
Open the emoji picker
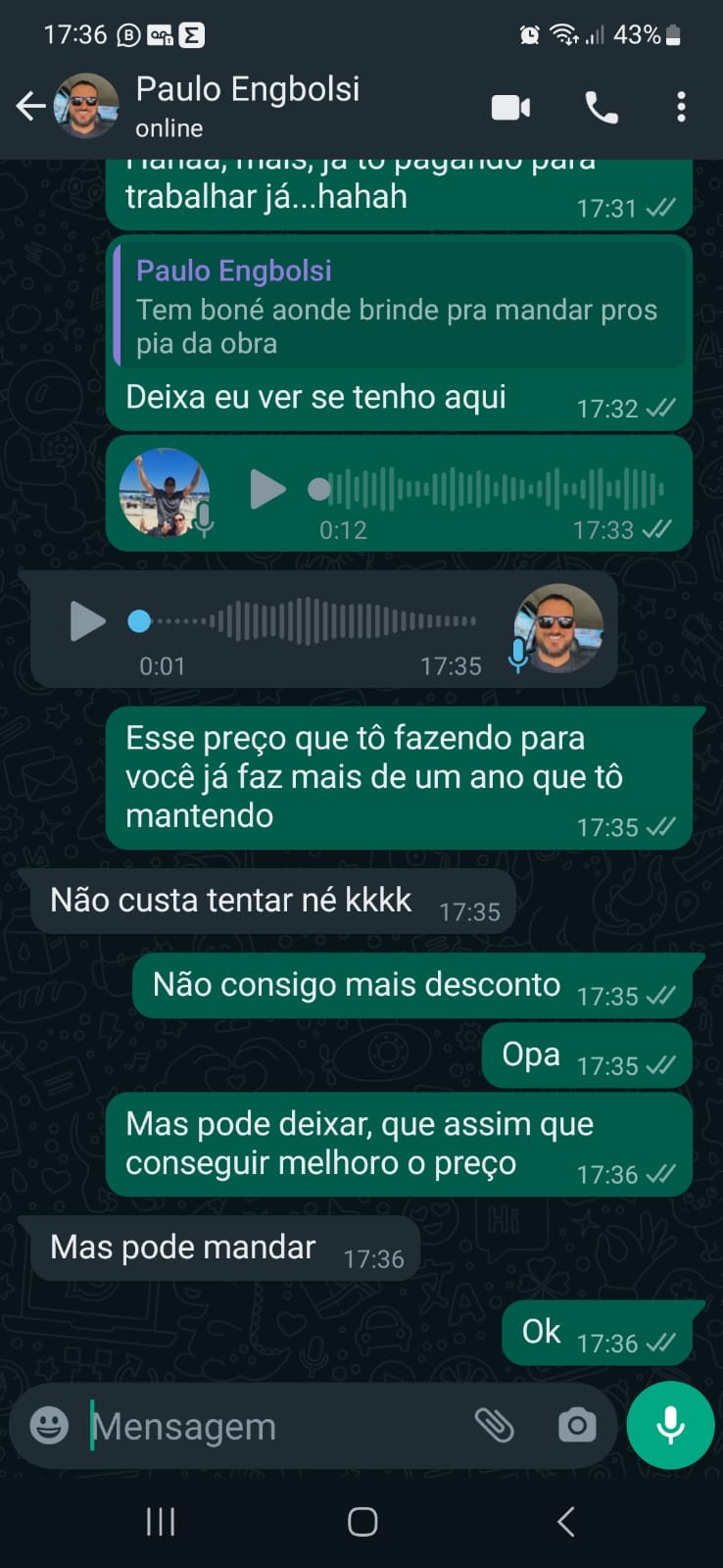point(49,1425)
